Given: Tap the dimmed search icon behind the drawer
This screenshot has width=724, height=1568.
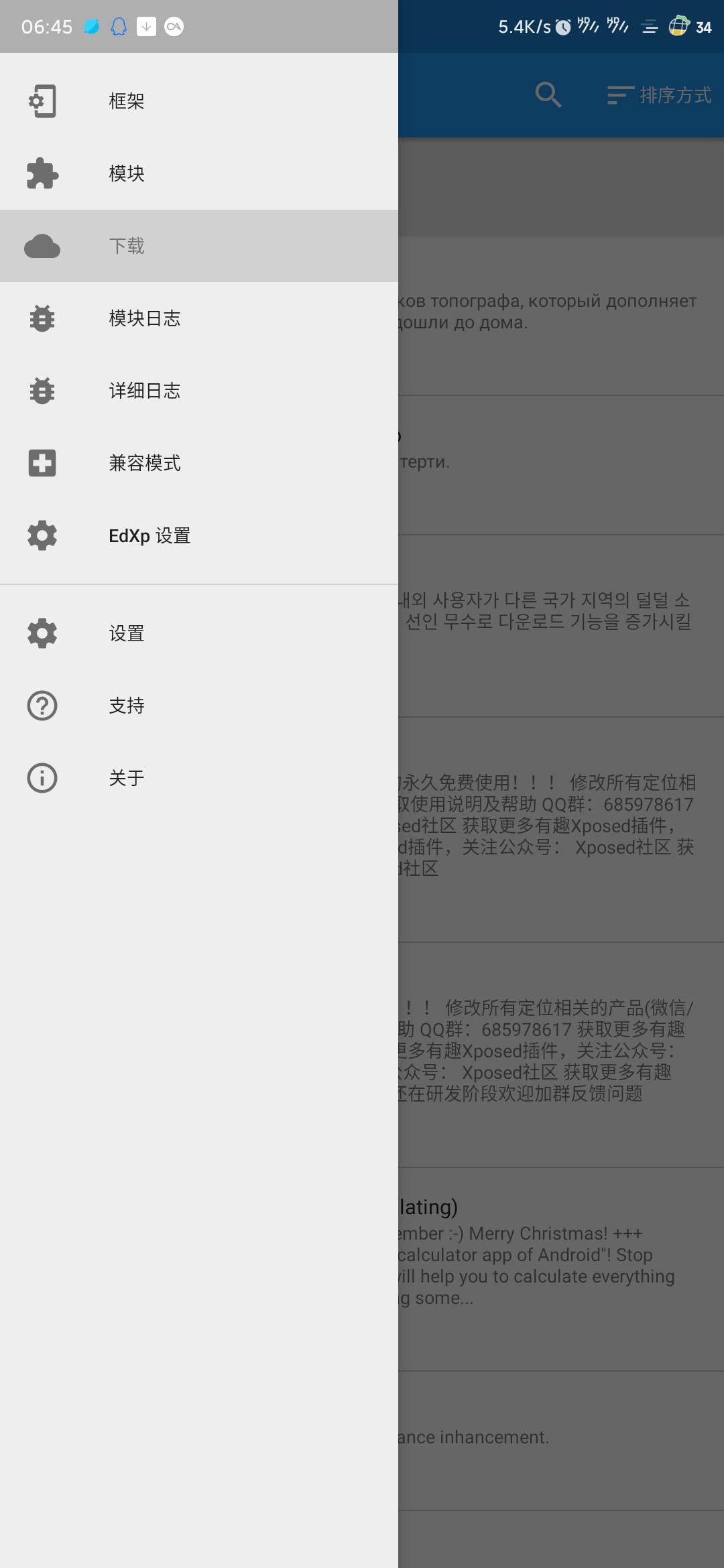Looking at the screenshot, I should [x=548, y=95].
